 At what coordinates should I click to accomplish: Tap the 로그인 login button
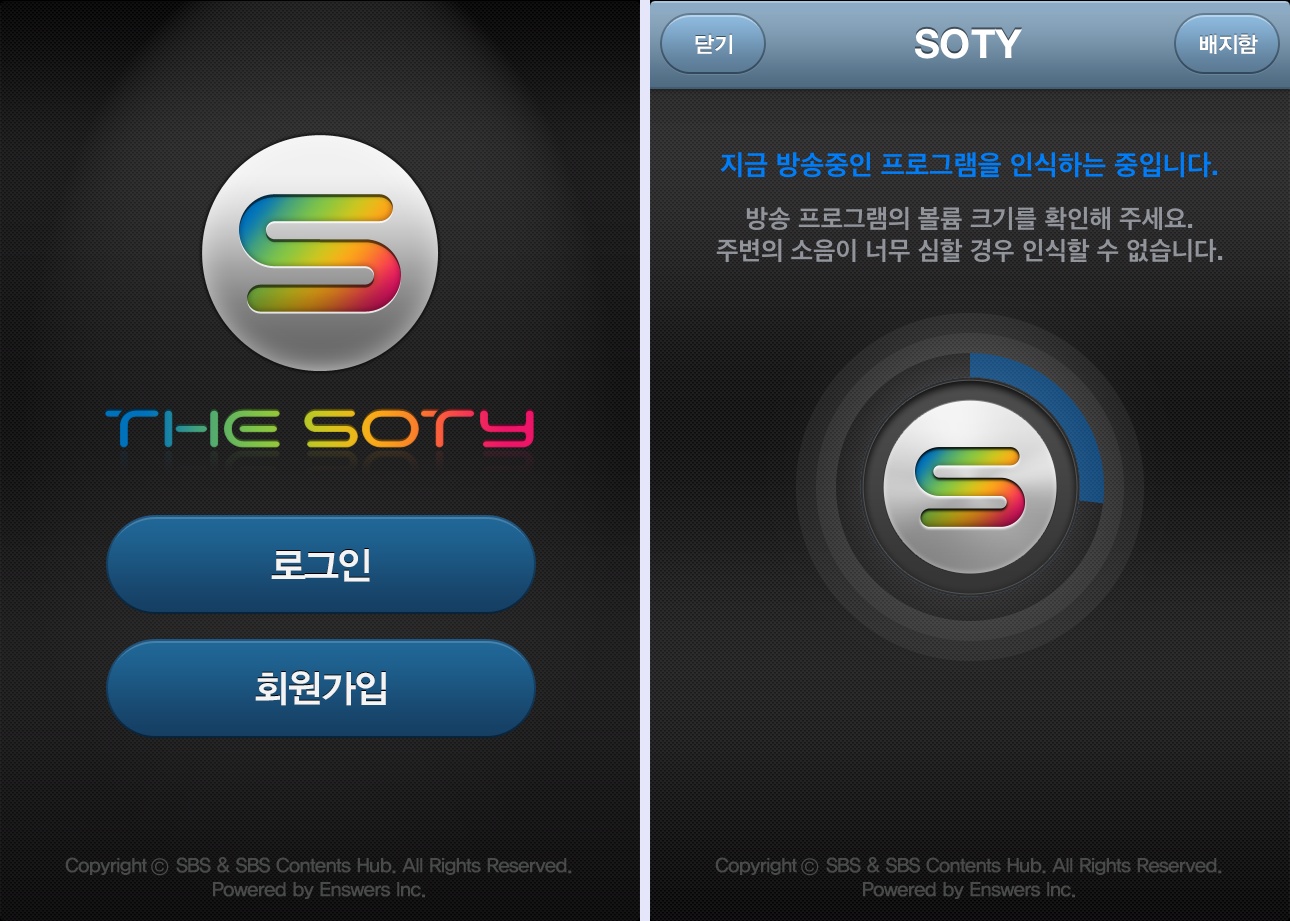[321, 565]
